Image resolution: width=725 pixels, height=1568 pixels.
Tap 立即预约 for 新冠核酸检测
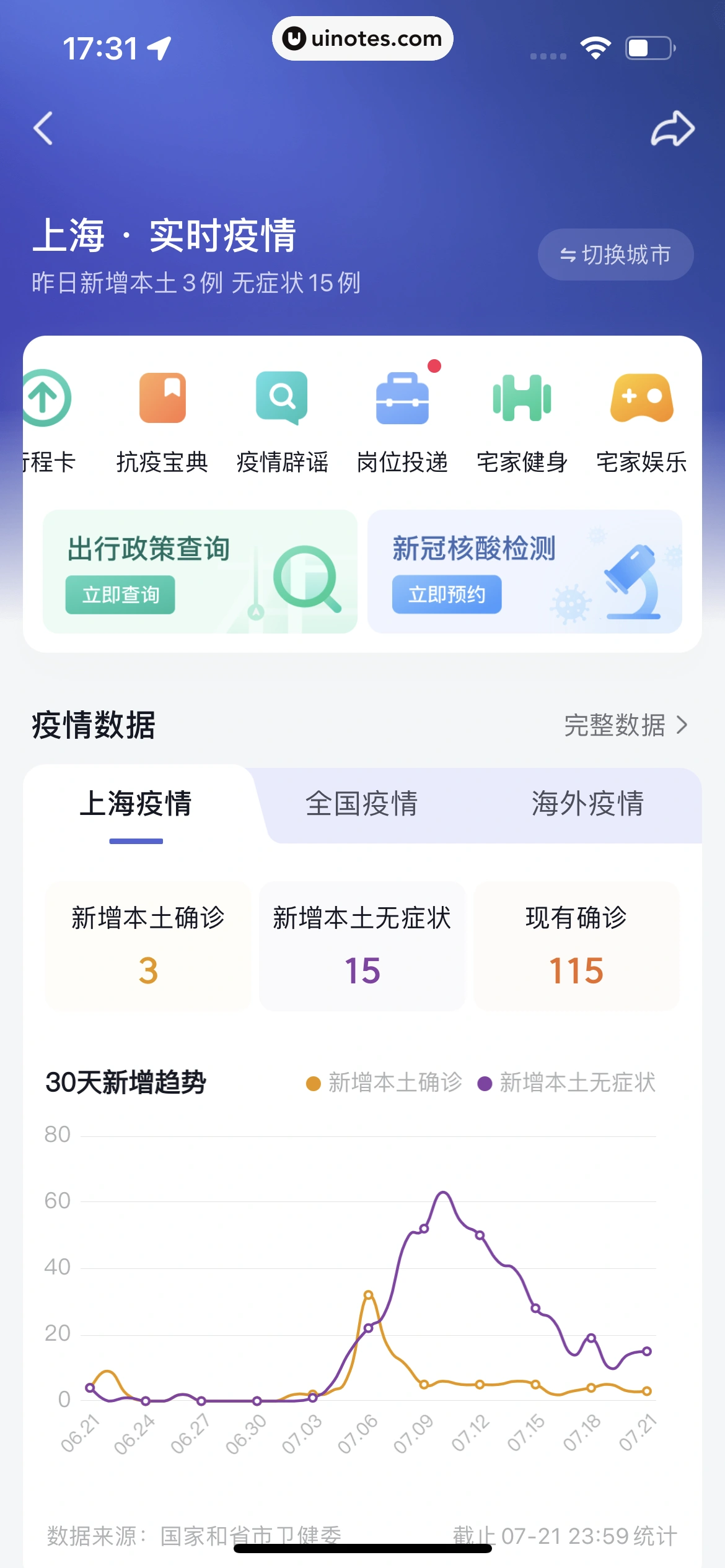[447, 595]
